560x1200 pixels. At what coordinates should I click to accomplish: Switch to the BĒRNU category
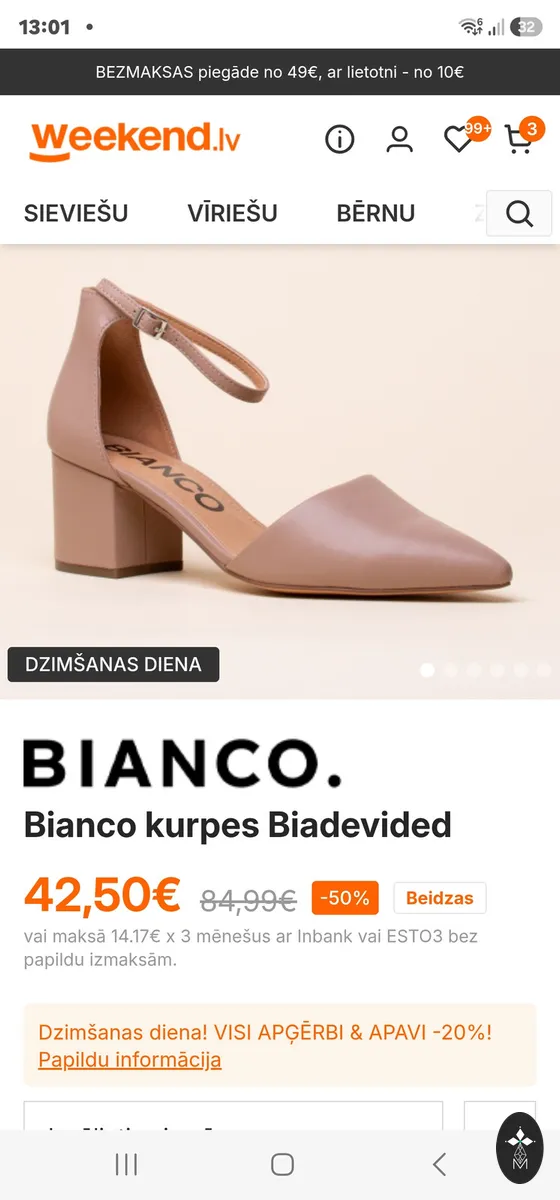[375, 213]
